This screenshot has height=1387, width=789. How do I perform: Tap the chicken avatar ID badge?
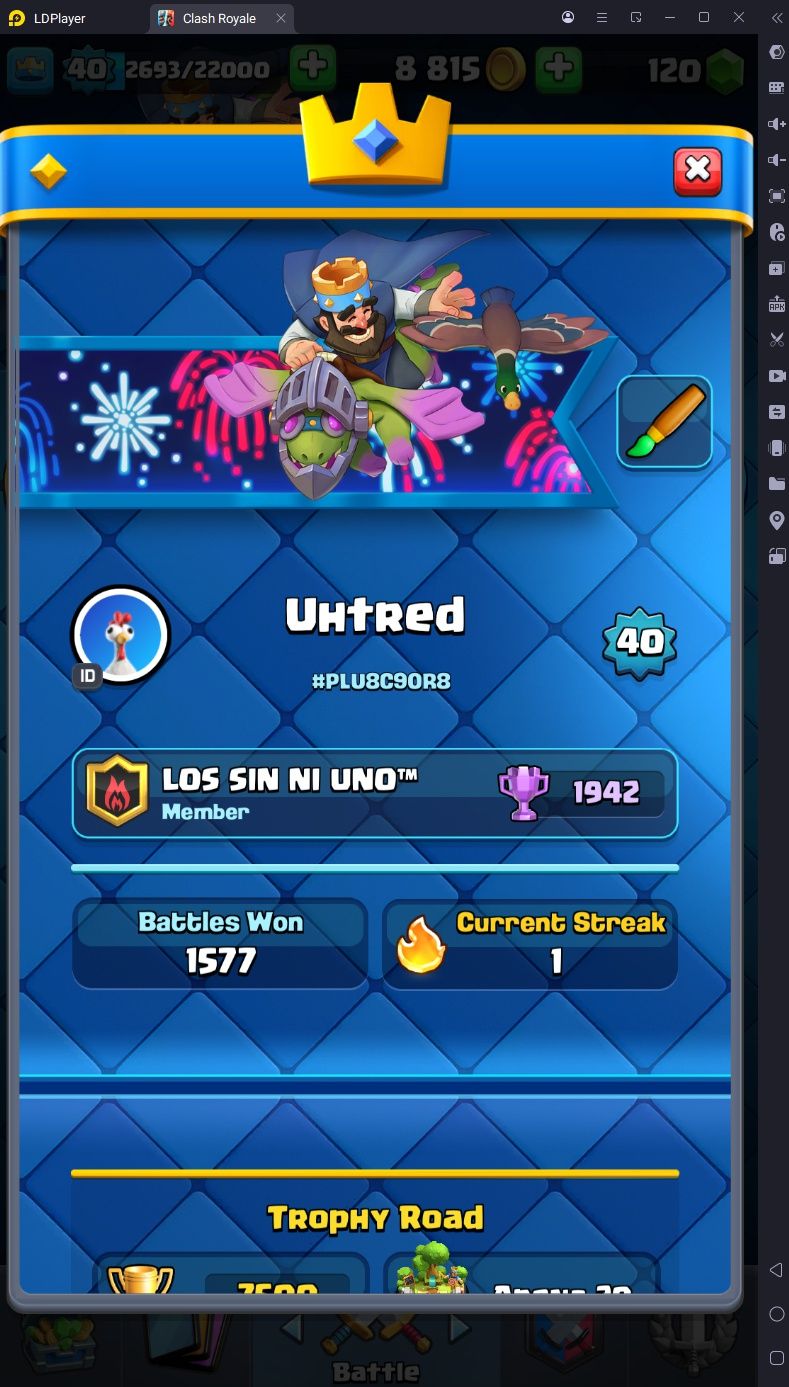point(120,636)
